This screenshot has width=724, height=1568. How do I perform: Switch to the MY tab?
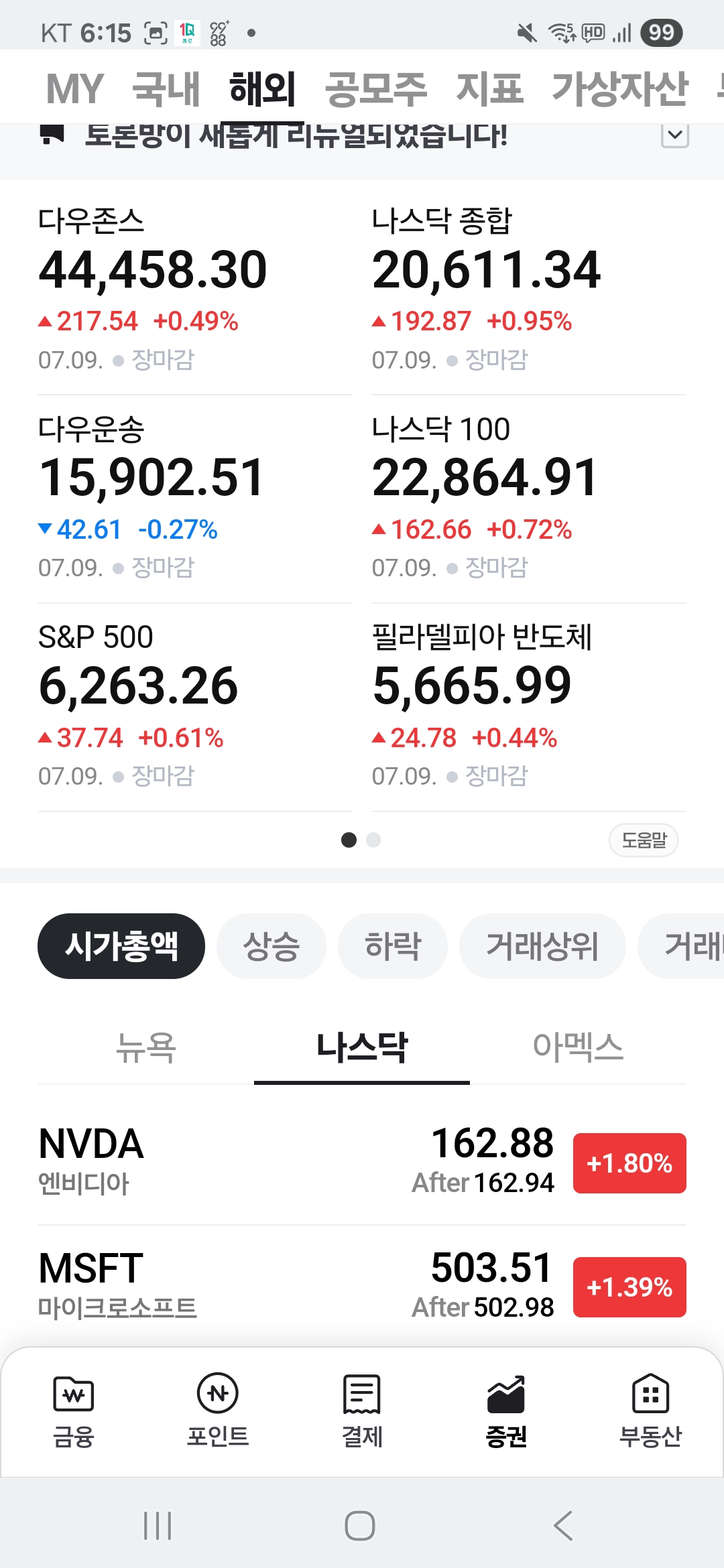click(74, 88)
